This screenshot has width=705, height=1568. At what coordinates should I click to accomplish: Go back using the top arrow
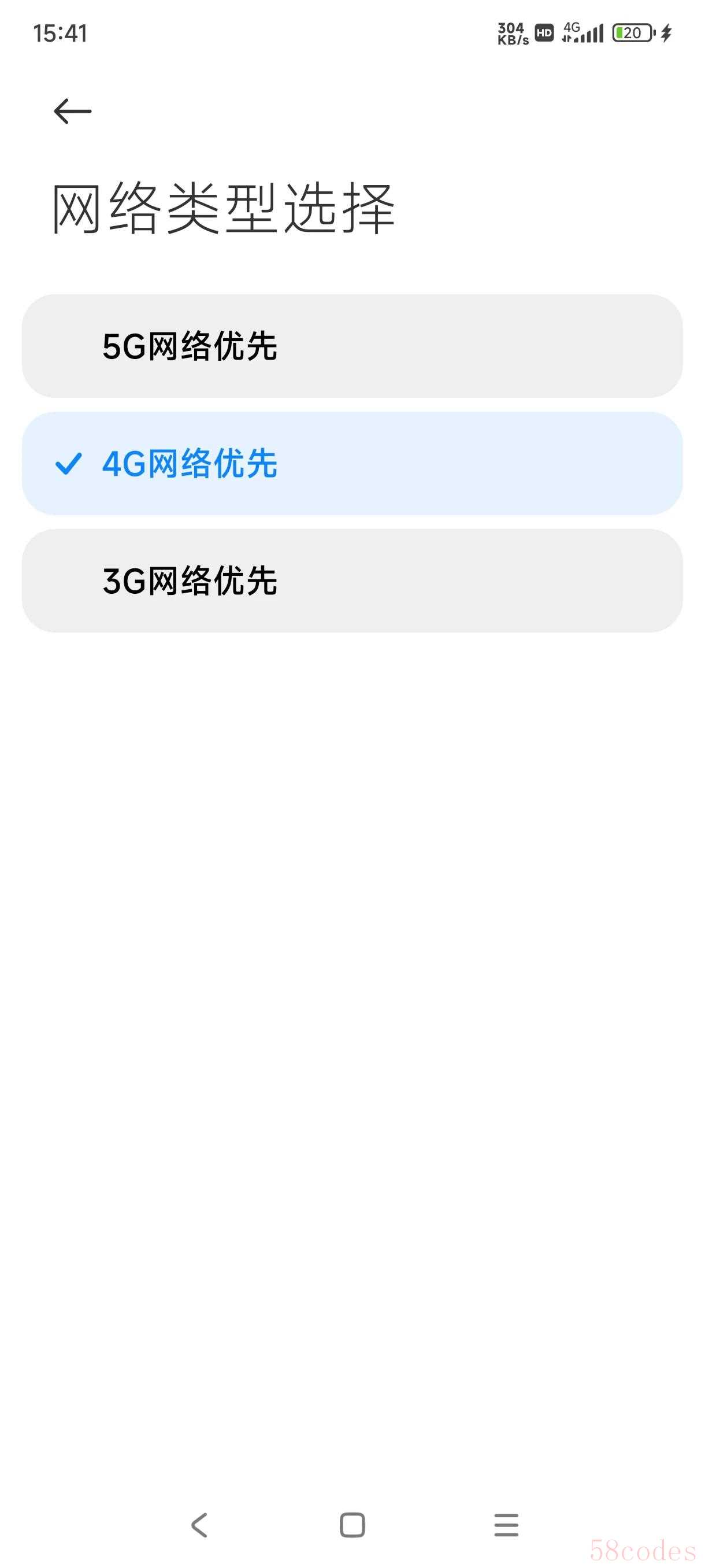(x=72, y=112)
